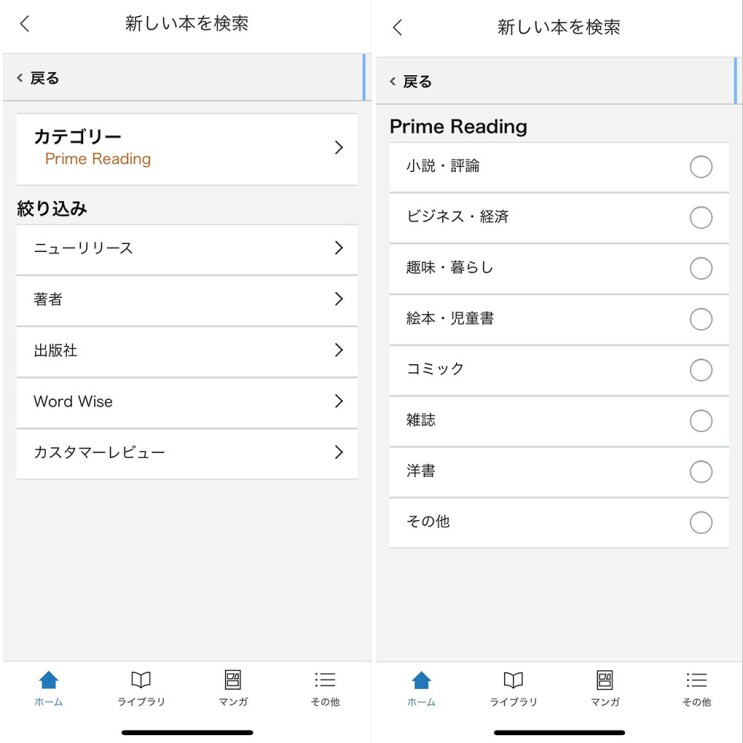743x743 pixels.
Task: Open the 著者 filter
Action: pos(187,300)
